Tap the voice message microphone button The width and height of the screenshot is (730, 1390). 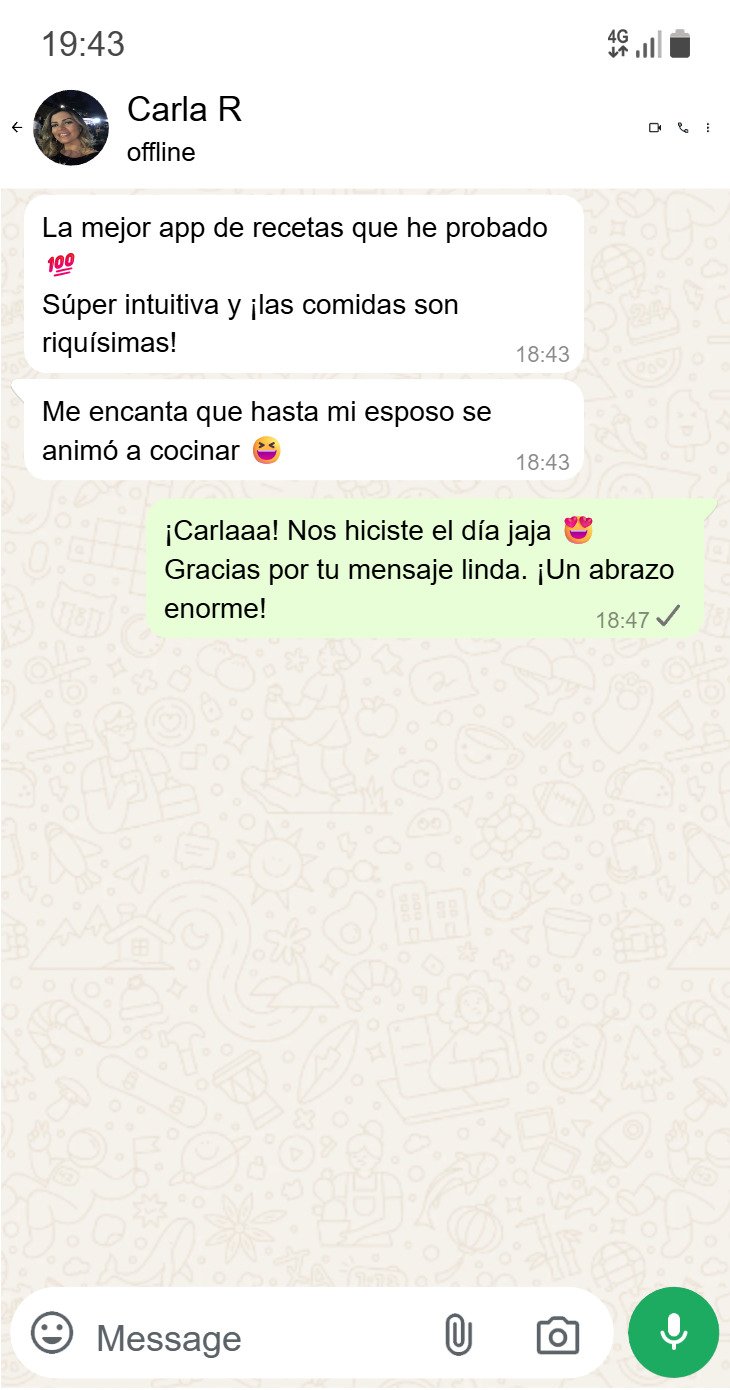tap(673, 1332)
